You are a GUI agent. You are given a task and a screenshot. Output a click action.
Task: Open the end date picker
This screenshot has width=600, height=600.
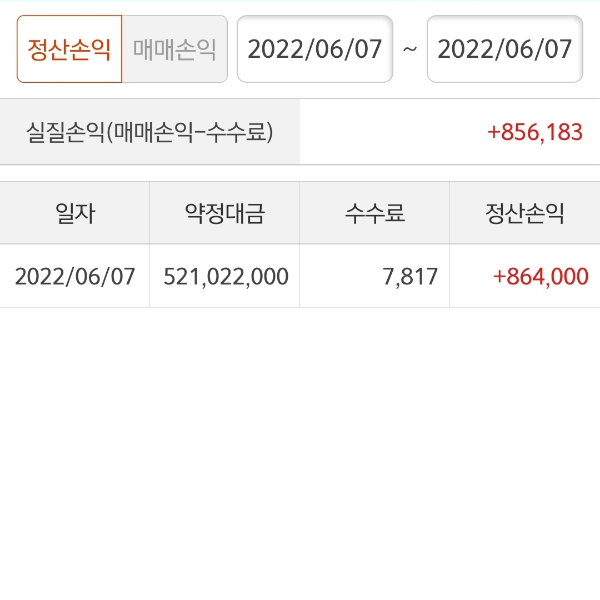coord(504,49)
